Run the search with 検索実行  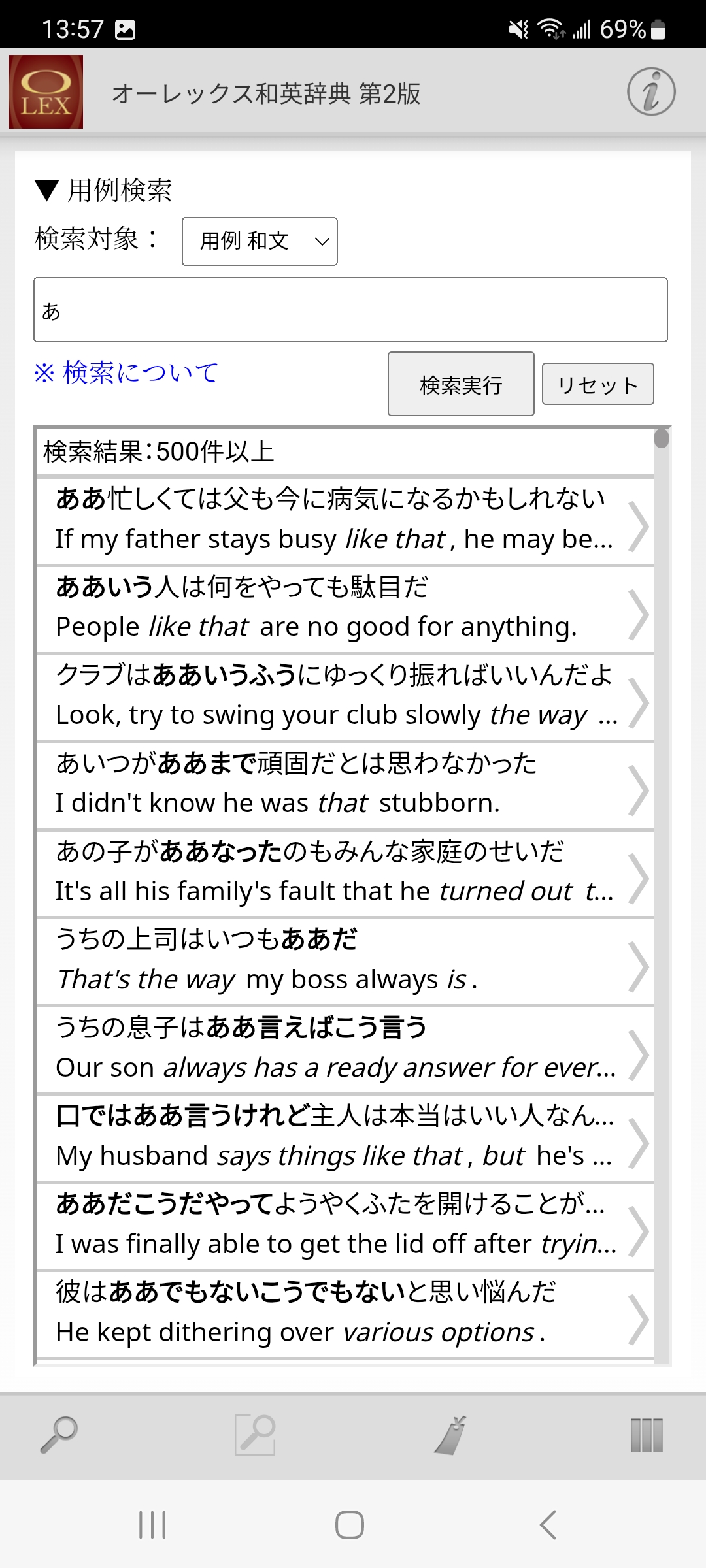click(x=461, y=384)
